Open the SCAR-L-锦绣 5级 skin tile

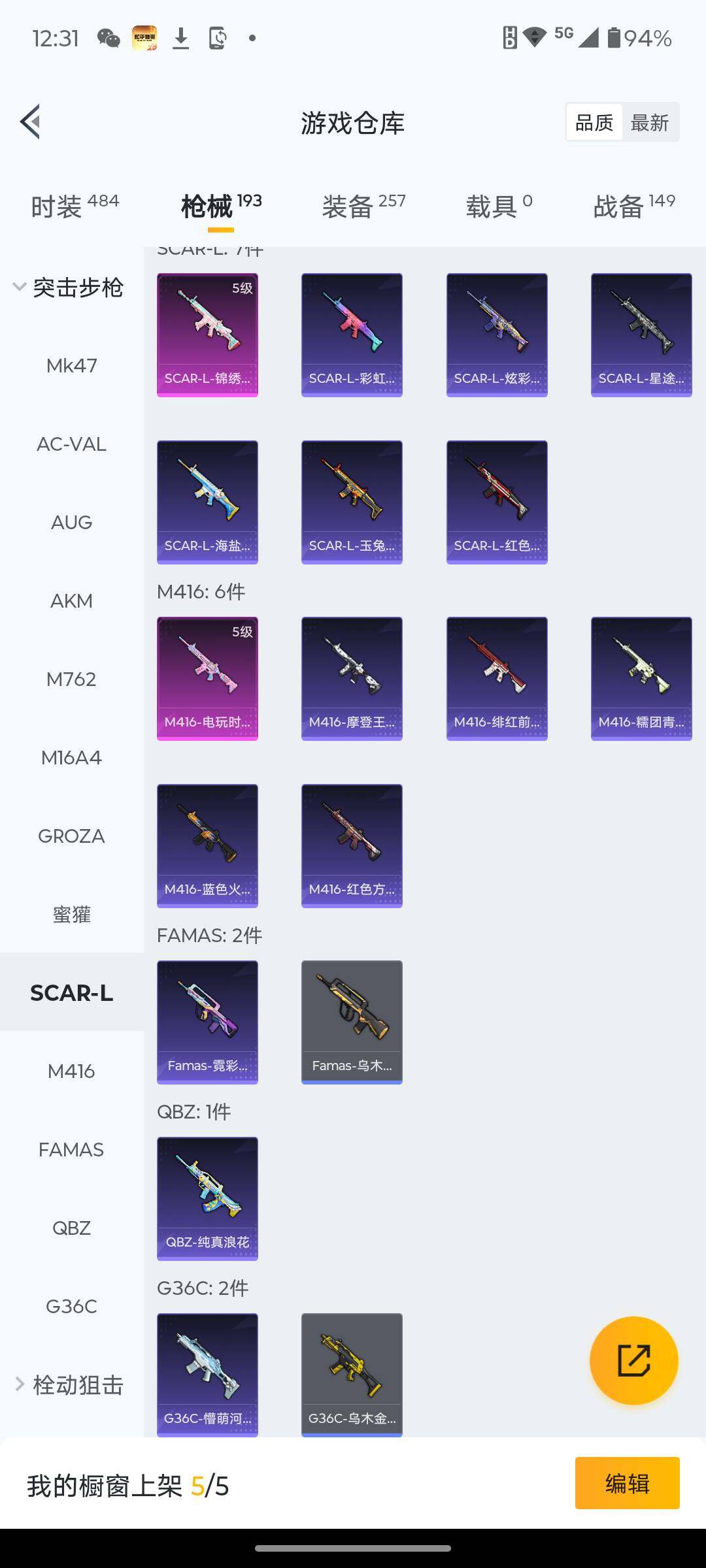(x=207, y=335)
